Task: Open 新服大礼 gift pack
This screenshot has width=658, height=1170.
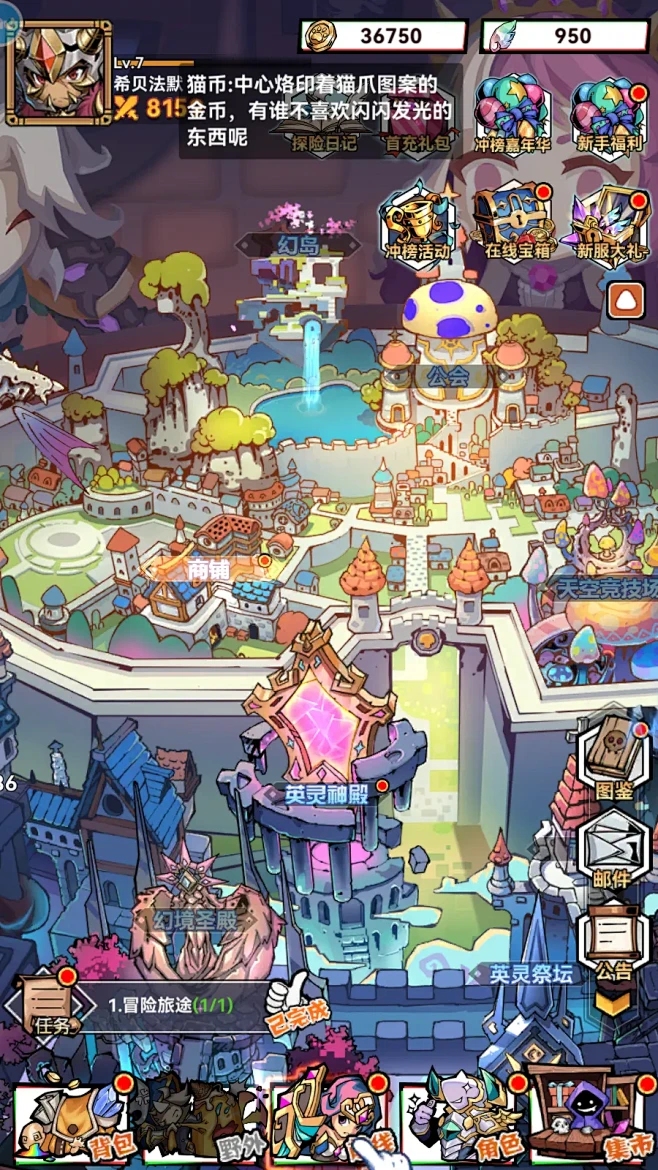Action: click(608, 222)
